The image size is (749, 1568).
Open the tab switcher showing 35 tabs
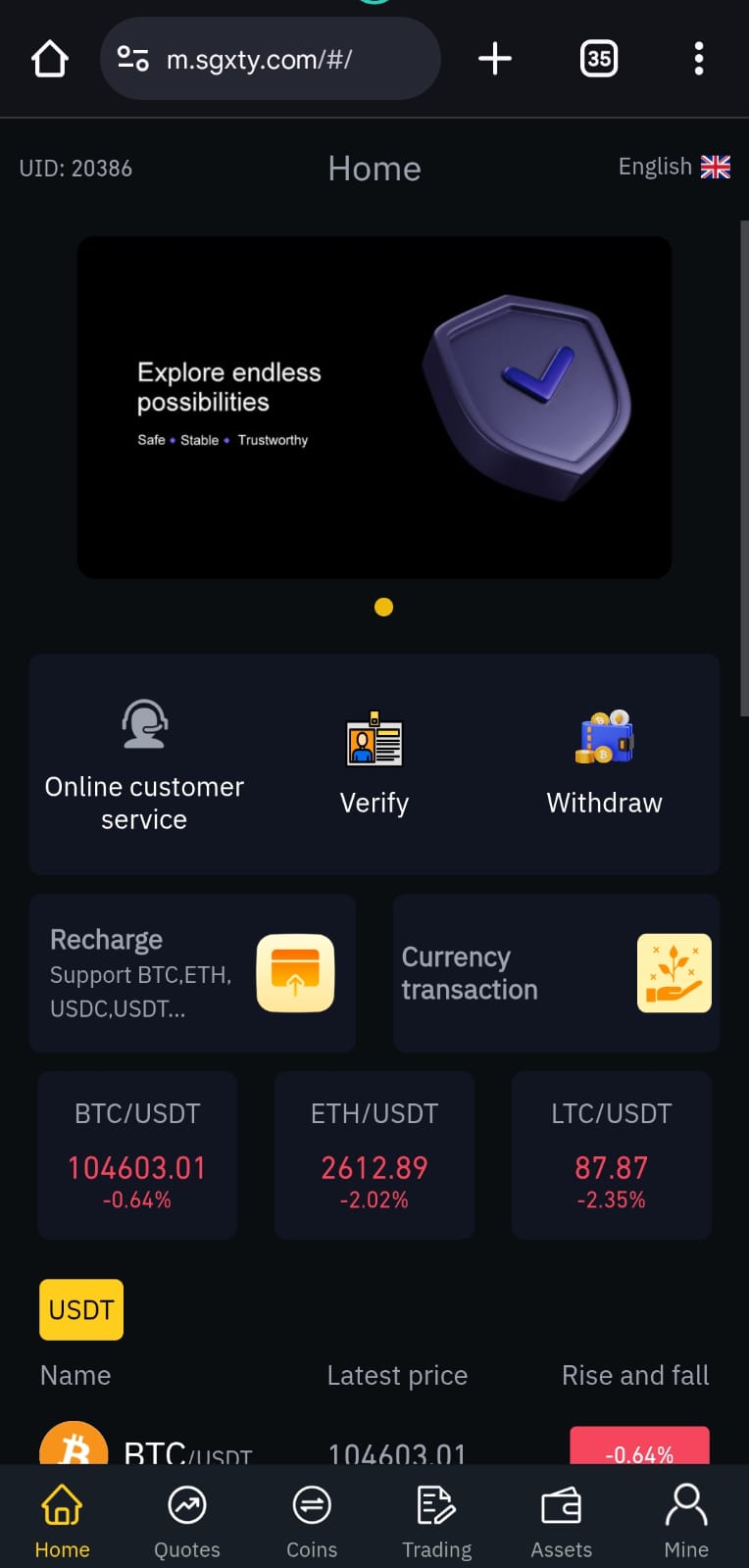599,59
